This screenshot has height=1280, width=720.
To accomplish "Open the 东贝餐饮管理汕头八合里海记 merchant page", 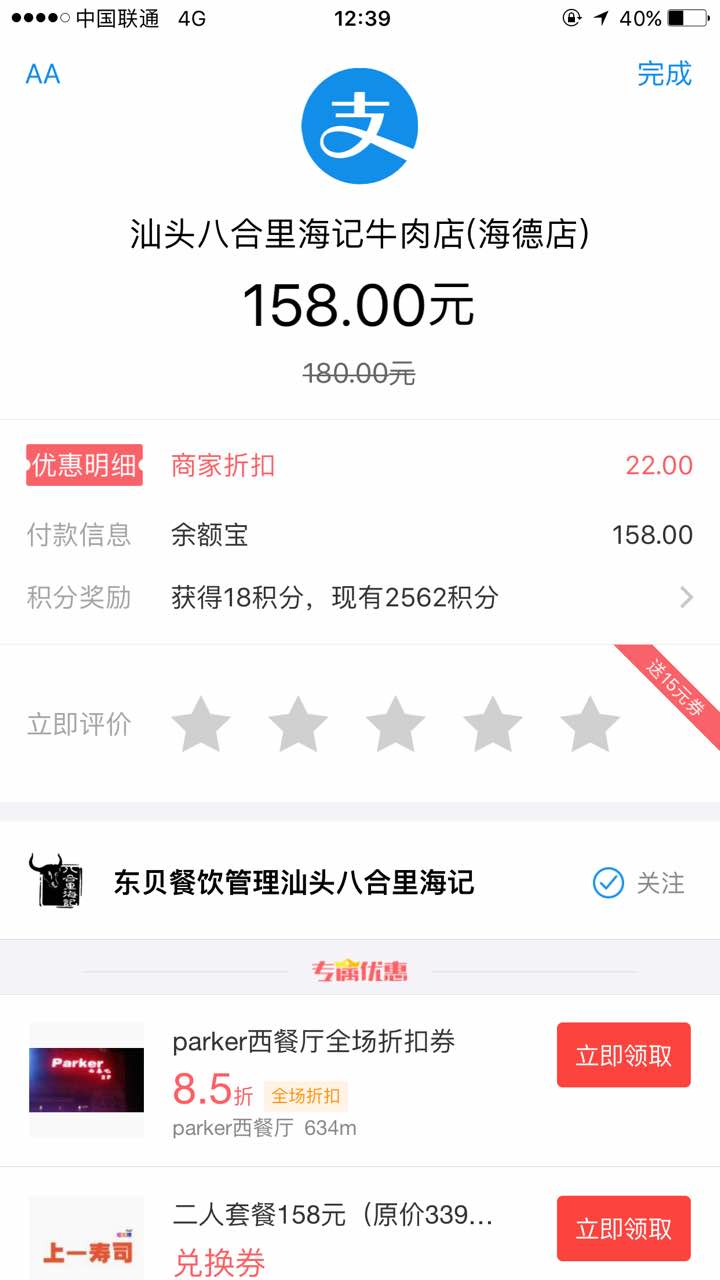I will pyautogui.click(x=292, y=883).
